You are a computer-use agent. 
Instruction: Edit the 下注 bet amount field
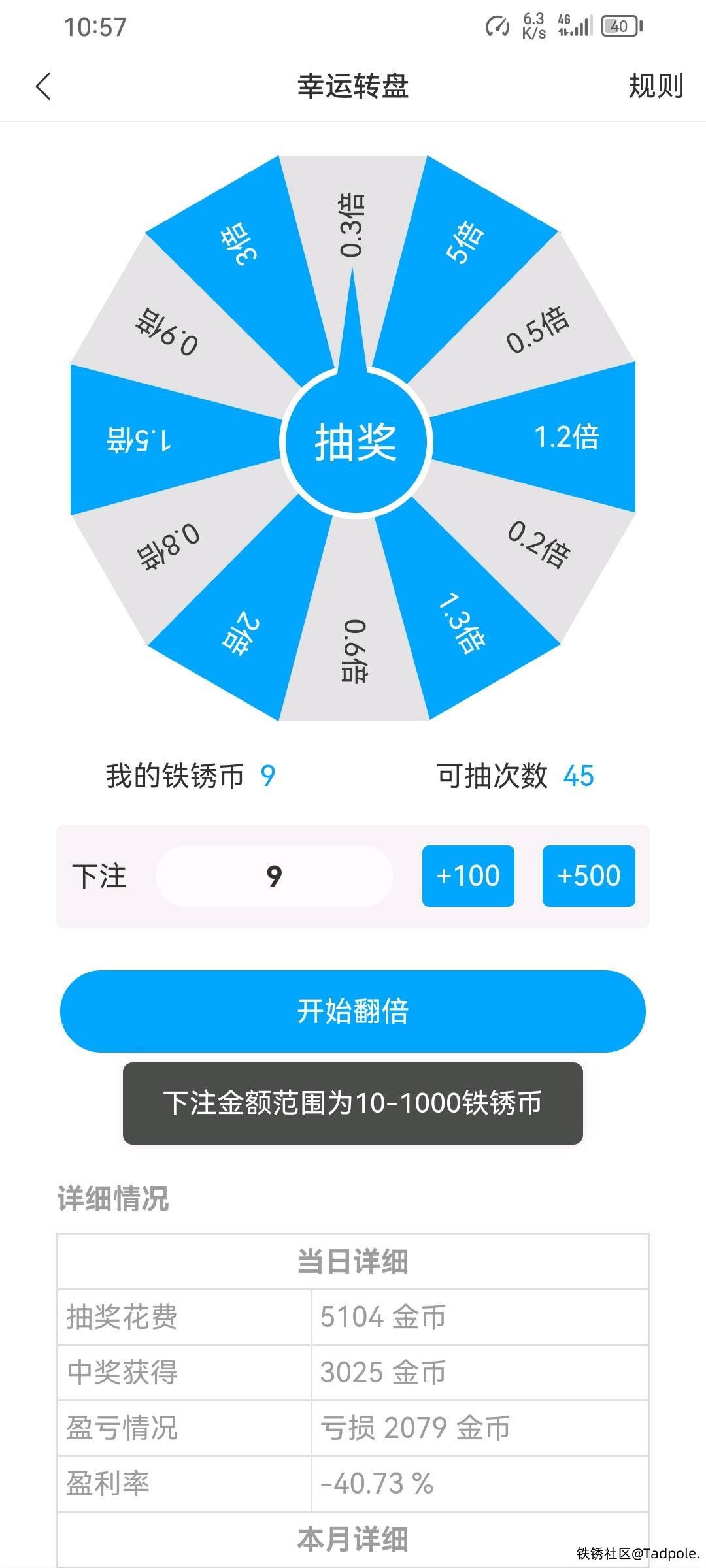(275, 876)
